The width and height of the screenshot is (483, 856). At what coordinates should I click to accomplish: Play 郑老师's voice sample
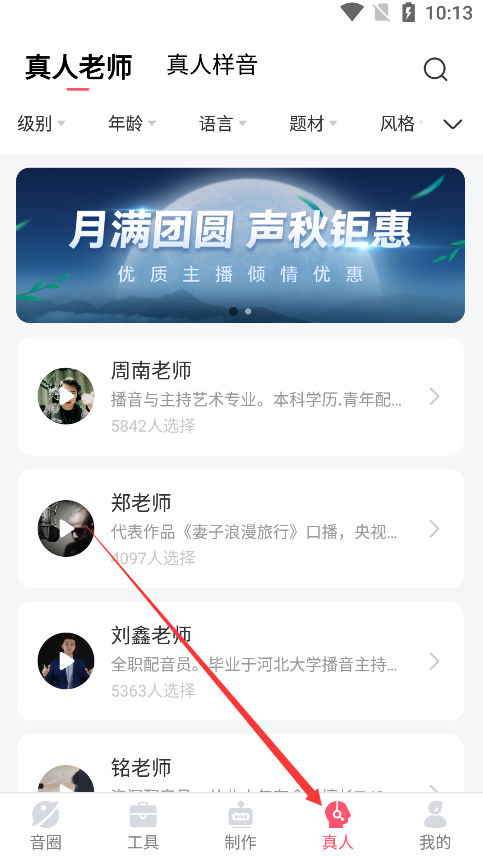[x=66, y=528]
